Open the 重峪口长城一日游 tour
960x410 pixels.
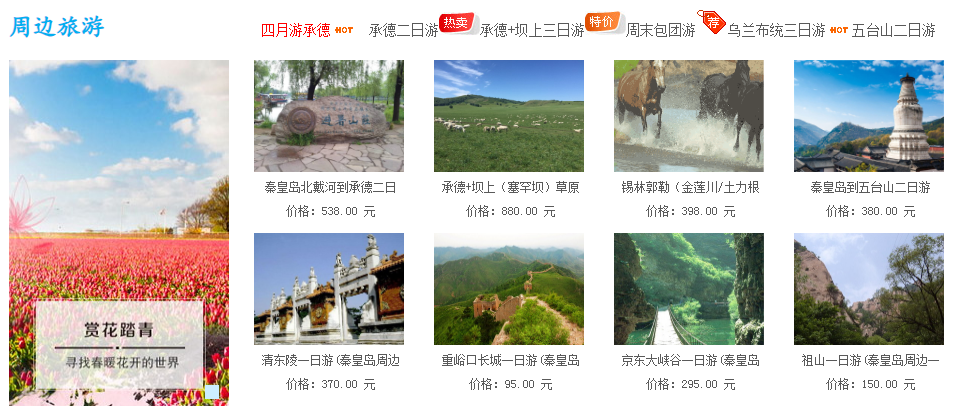[509, 289]
